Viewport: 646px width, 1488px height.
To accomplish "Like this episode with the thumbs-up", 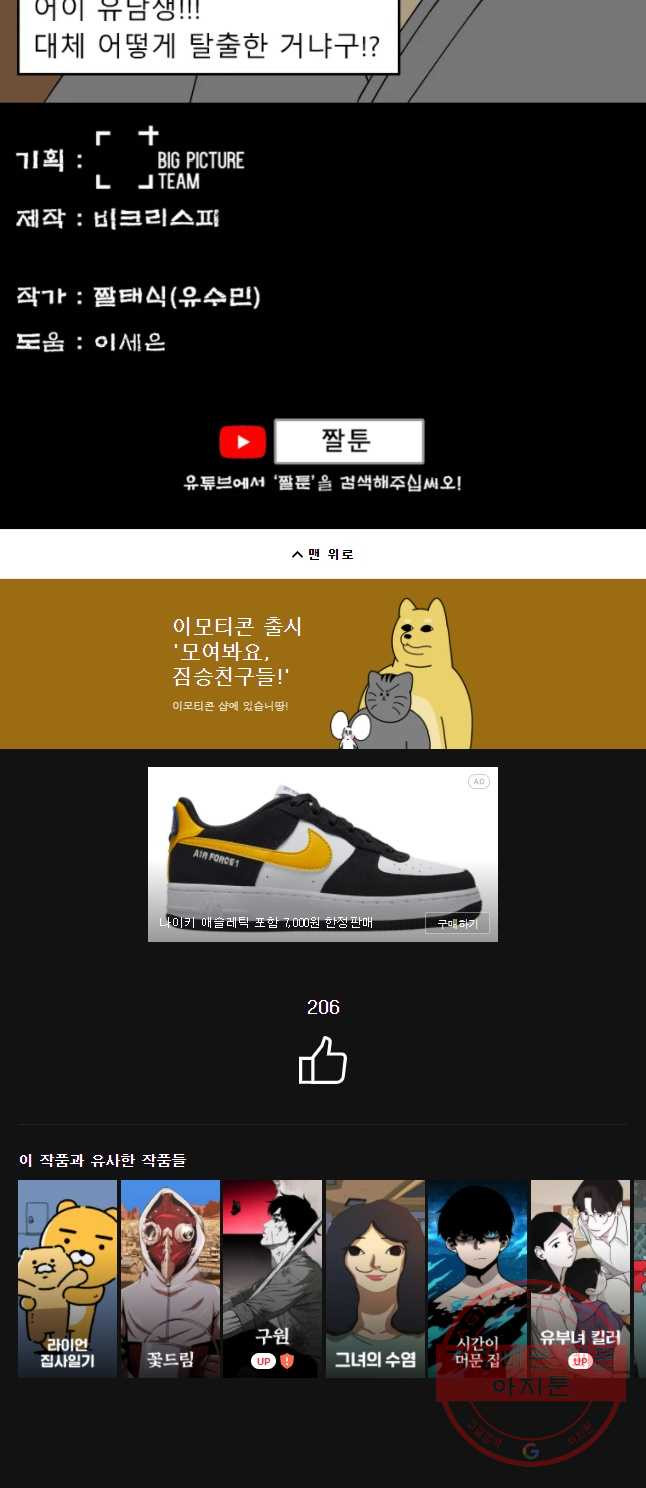I will point(322,1060).
